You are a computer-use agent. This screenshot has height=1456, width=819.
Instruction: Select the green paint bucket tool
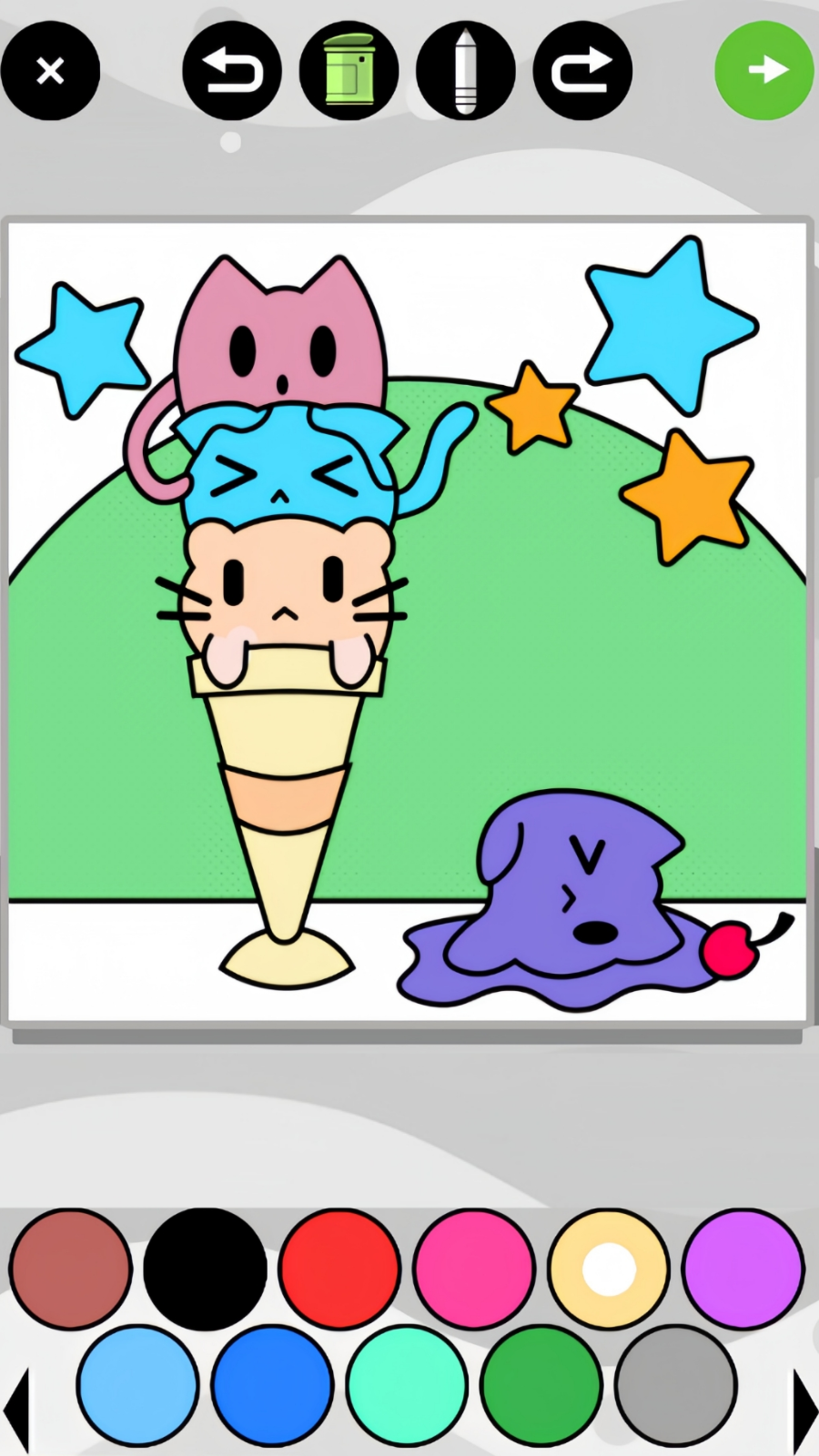coord(349,70)
